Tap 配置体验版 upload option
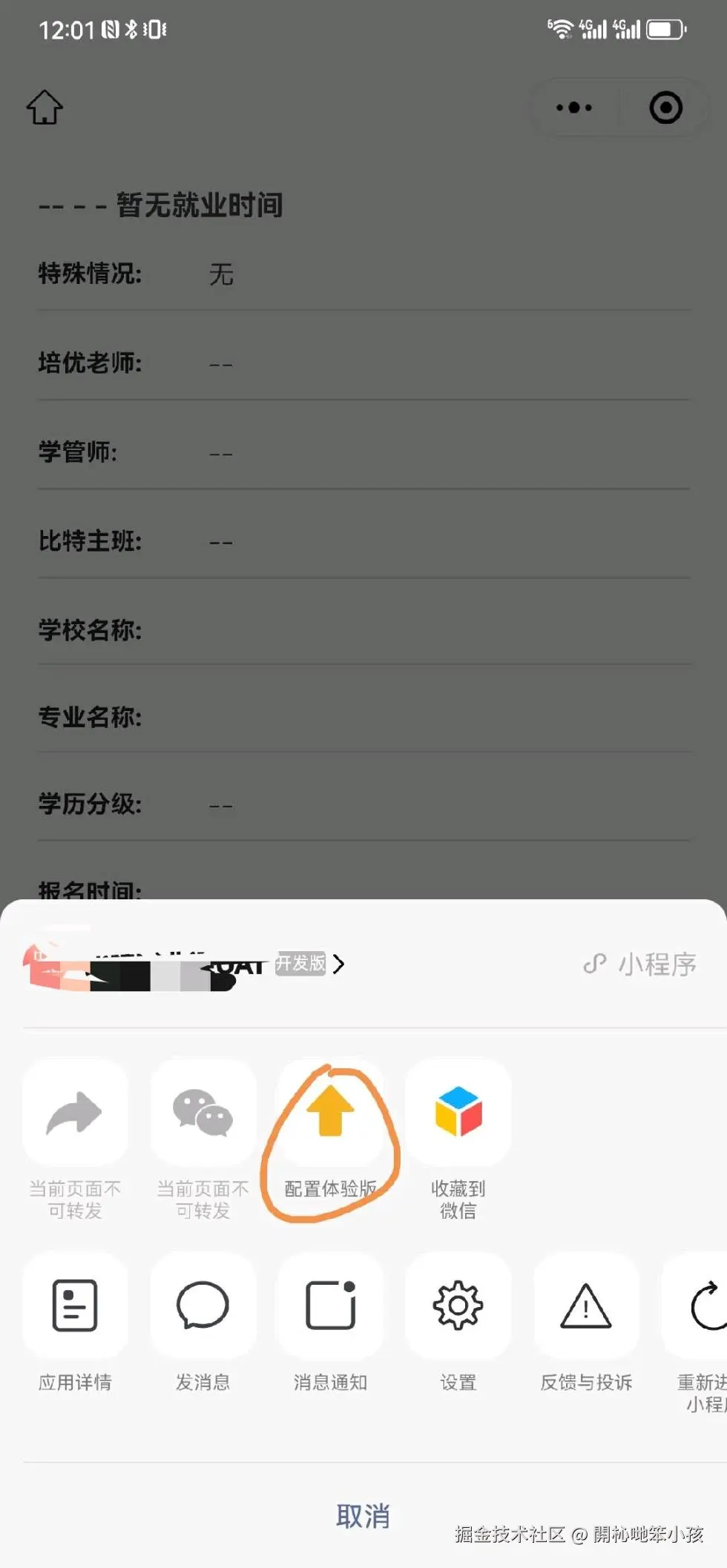 click(x=330, y=1112)
